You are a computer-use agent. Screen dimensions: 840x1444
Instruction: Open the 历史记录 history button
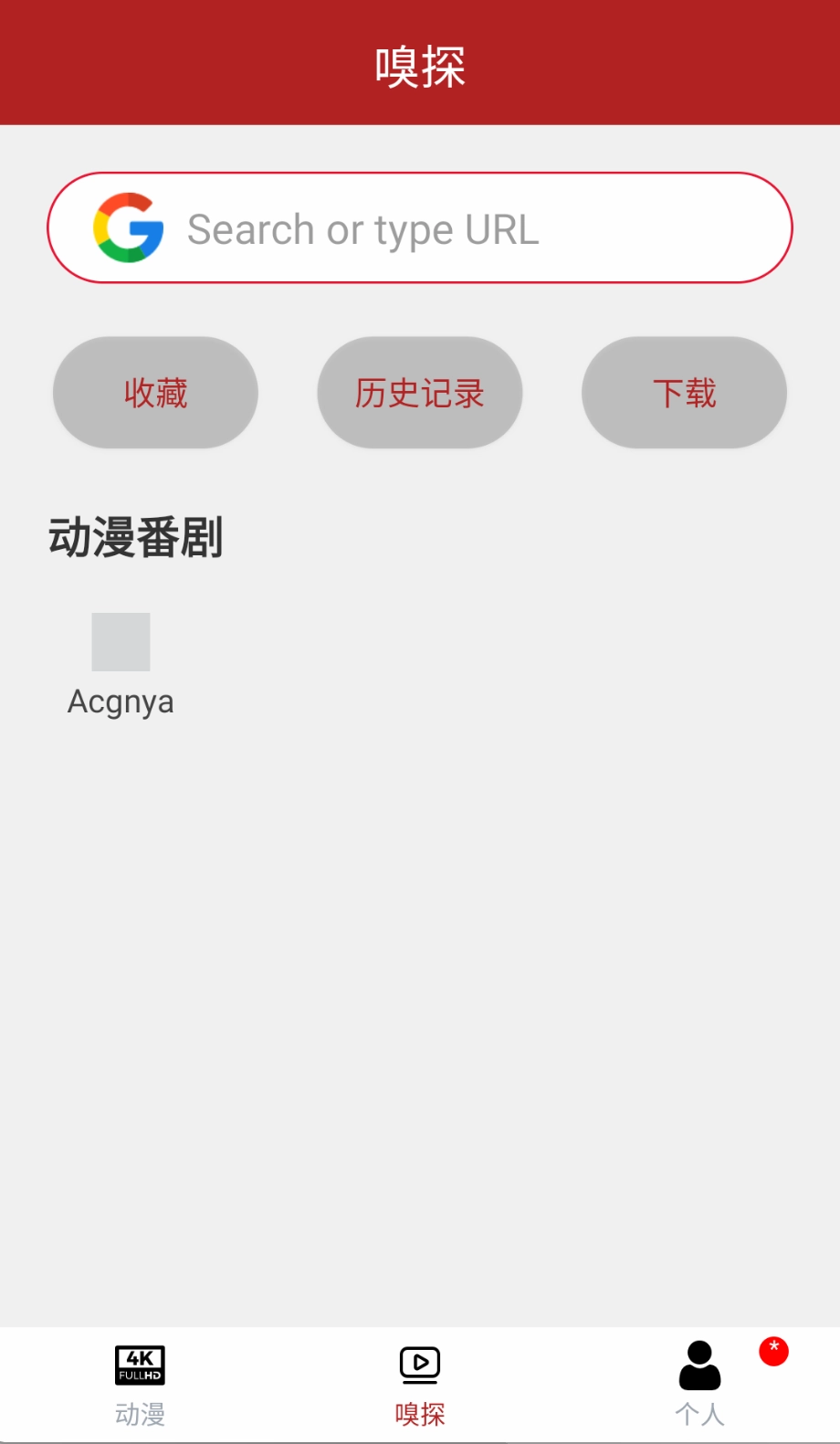pyautogui.click(x=419, y=392)
